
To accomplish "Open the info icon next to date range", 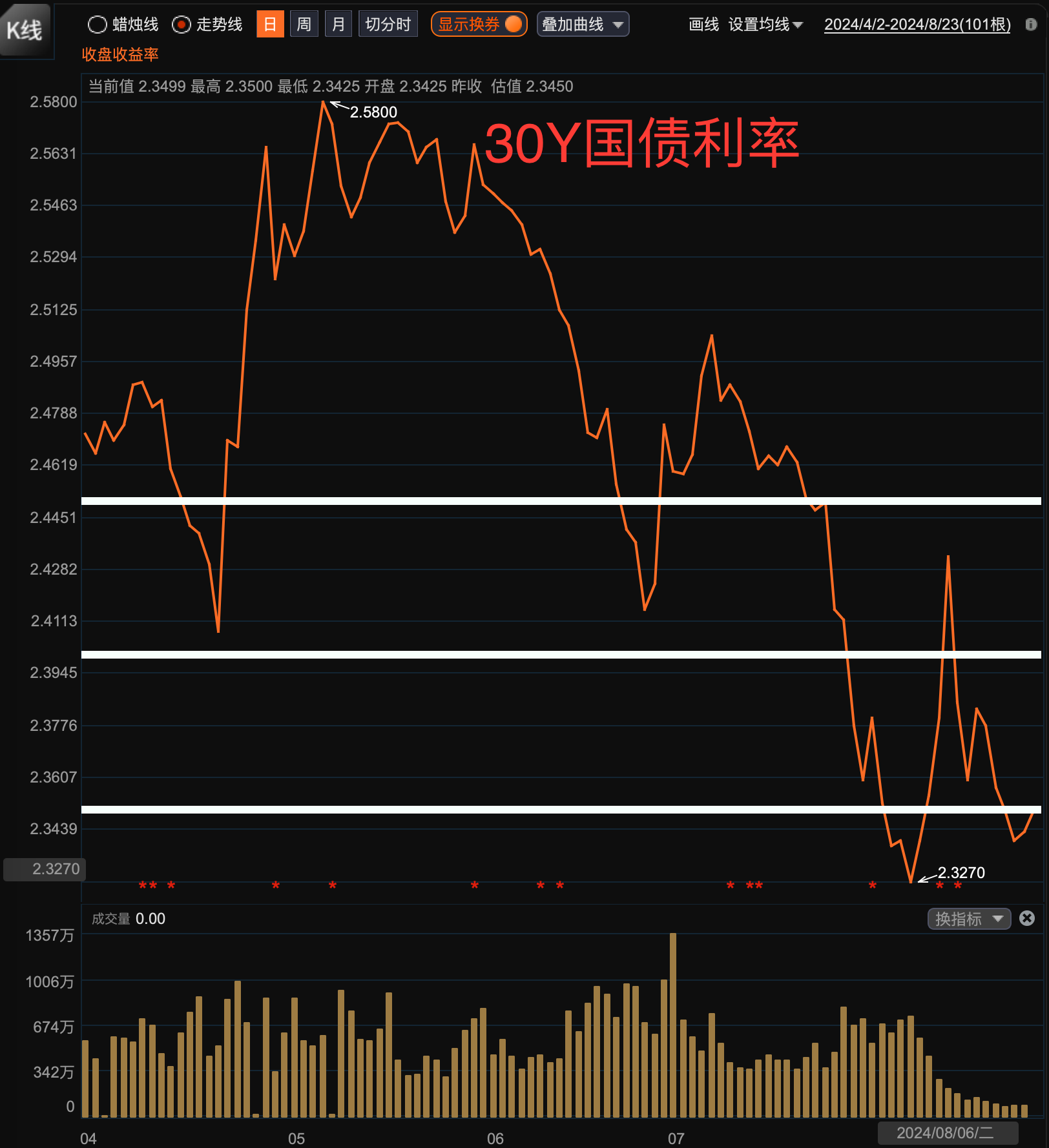I will click(1029, 25).
